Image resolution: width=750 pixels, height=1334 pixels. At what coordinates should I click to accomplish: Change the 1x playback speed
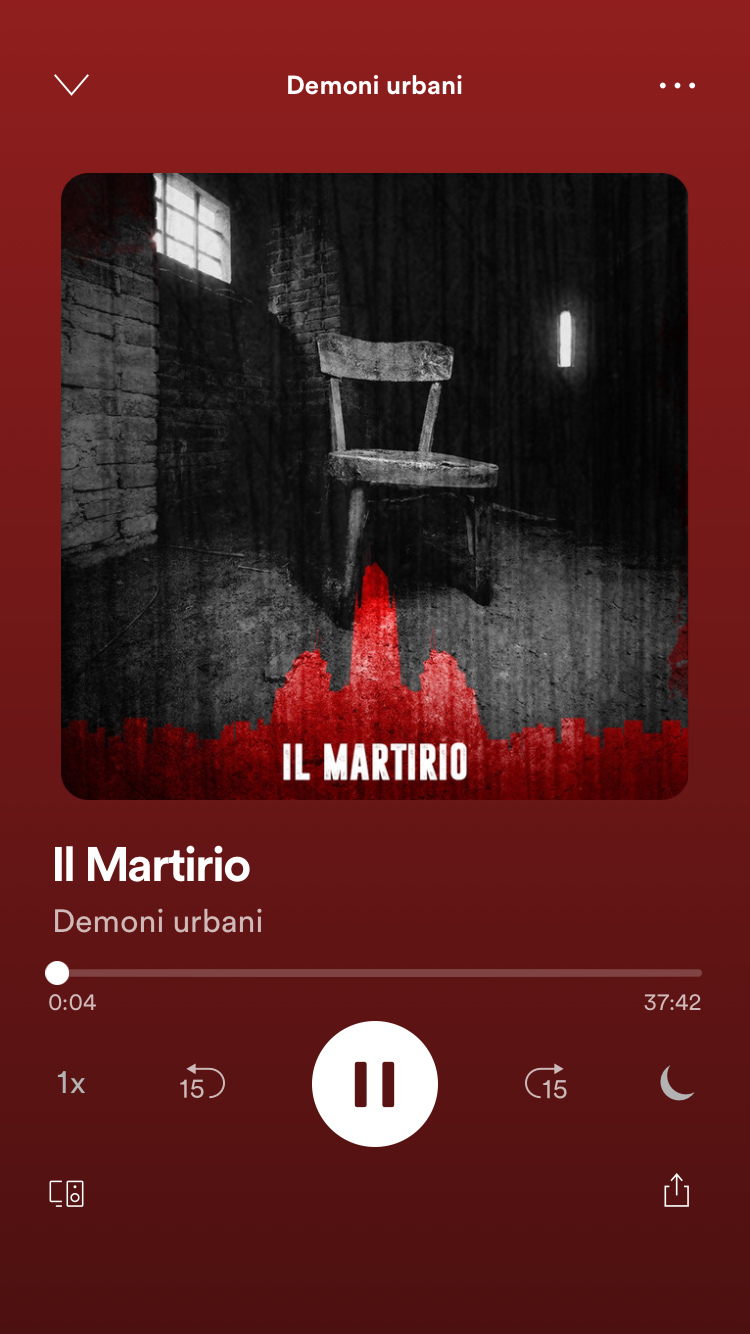pyautogui.click(x=71, y=1083)
